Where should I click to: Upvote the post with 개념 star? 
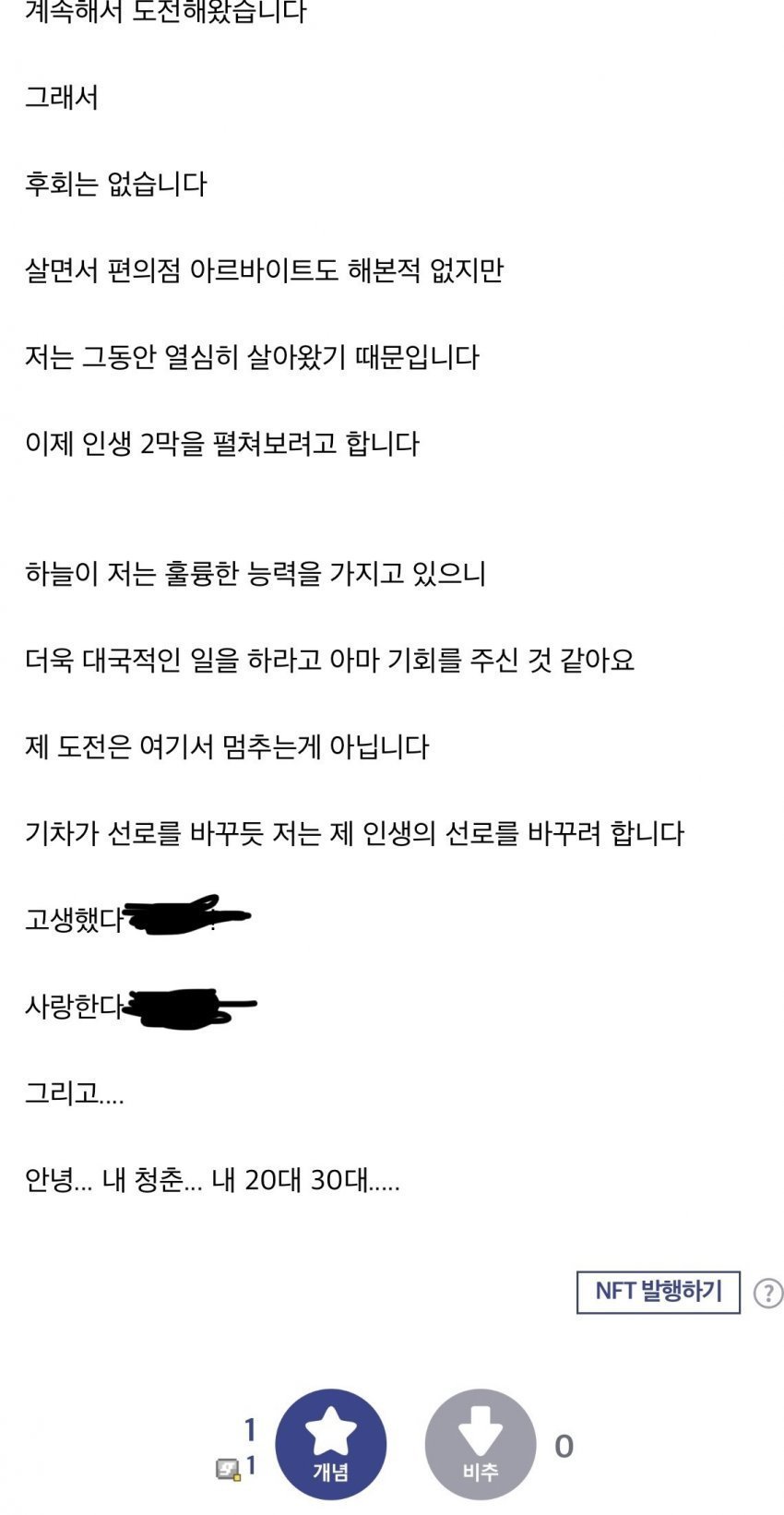coord(330,1443)
